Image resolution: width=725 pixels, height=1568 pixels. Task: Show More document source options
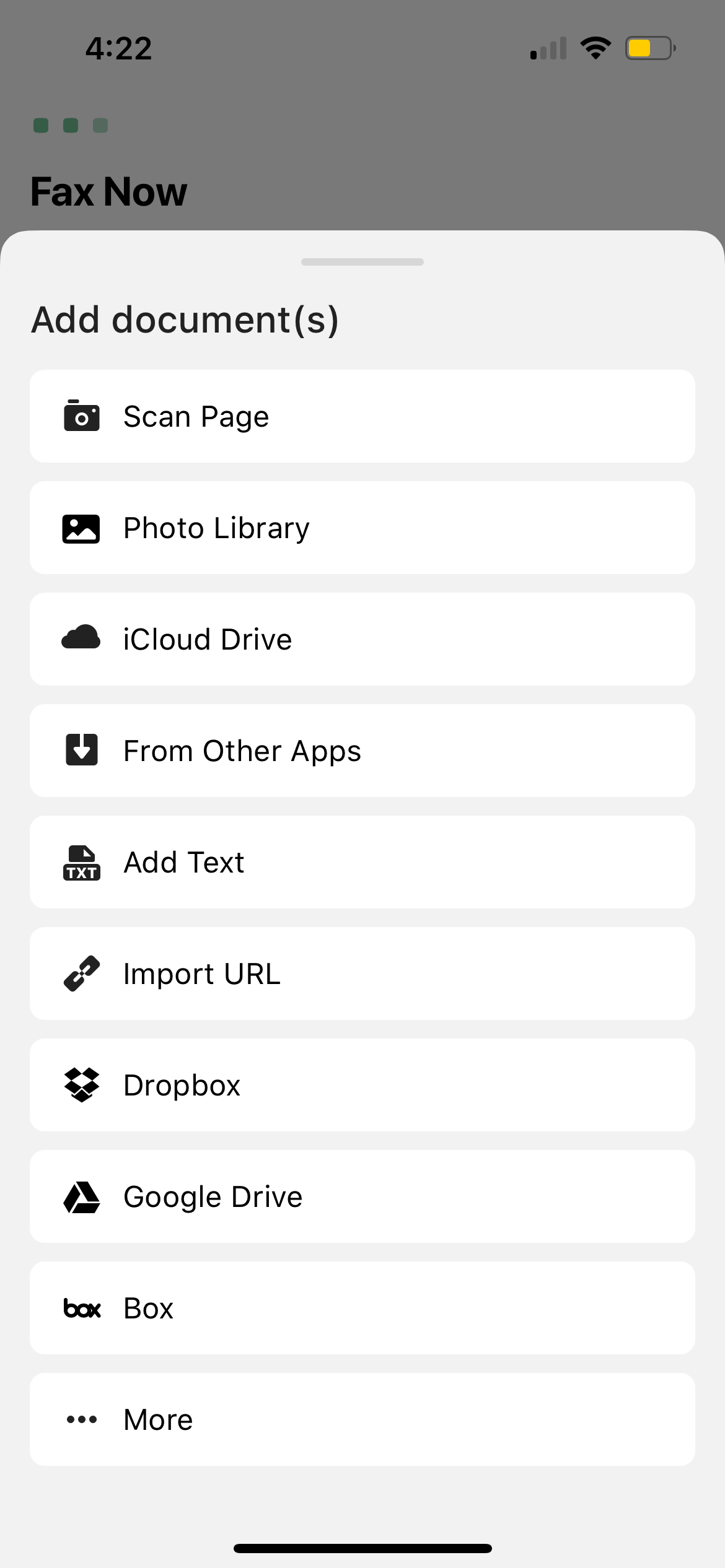(362, 1419)
